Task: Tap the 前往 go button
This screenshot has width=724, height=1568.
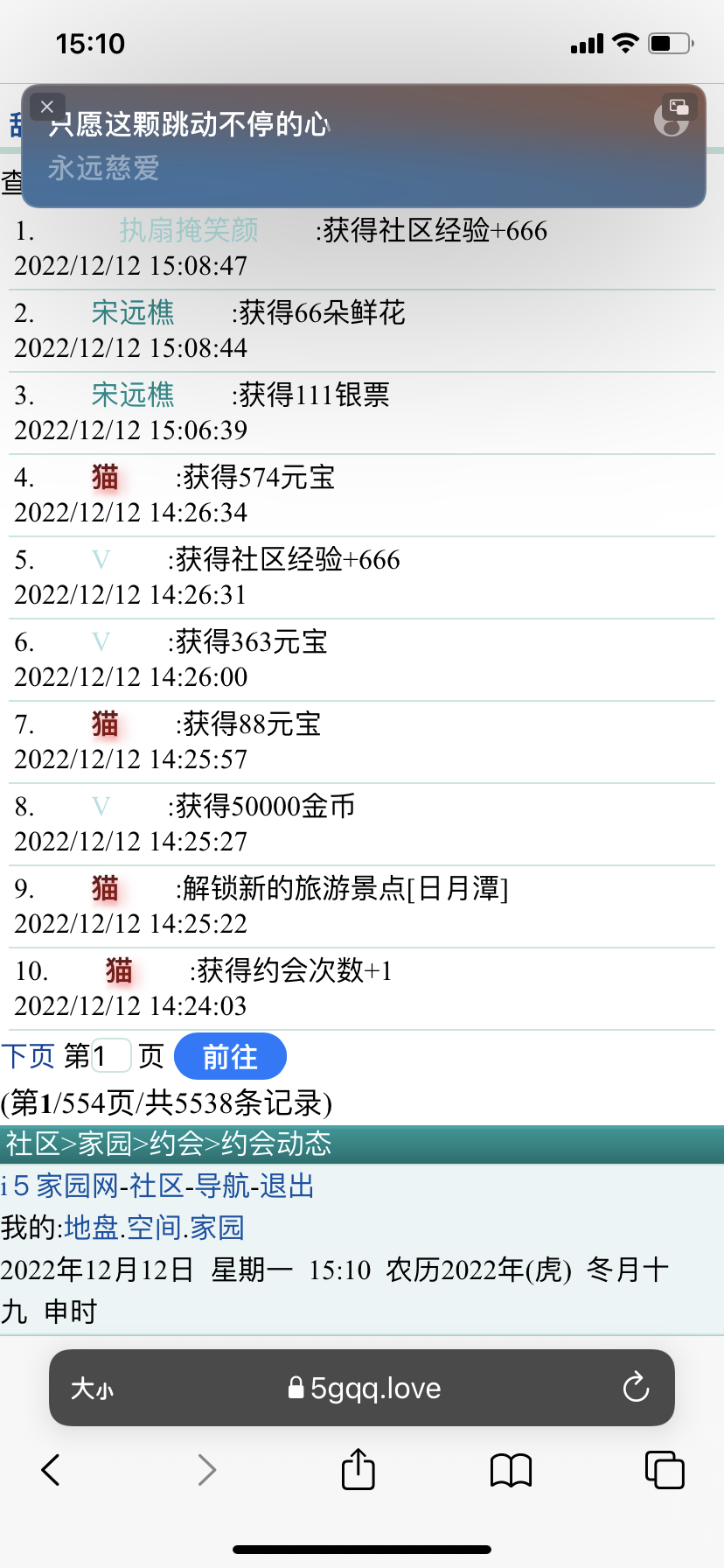Action: point(230,1056)
